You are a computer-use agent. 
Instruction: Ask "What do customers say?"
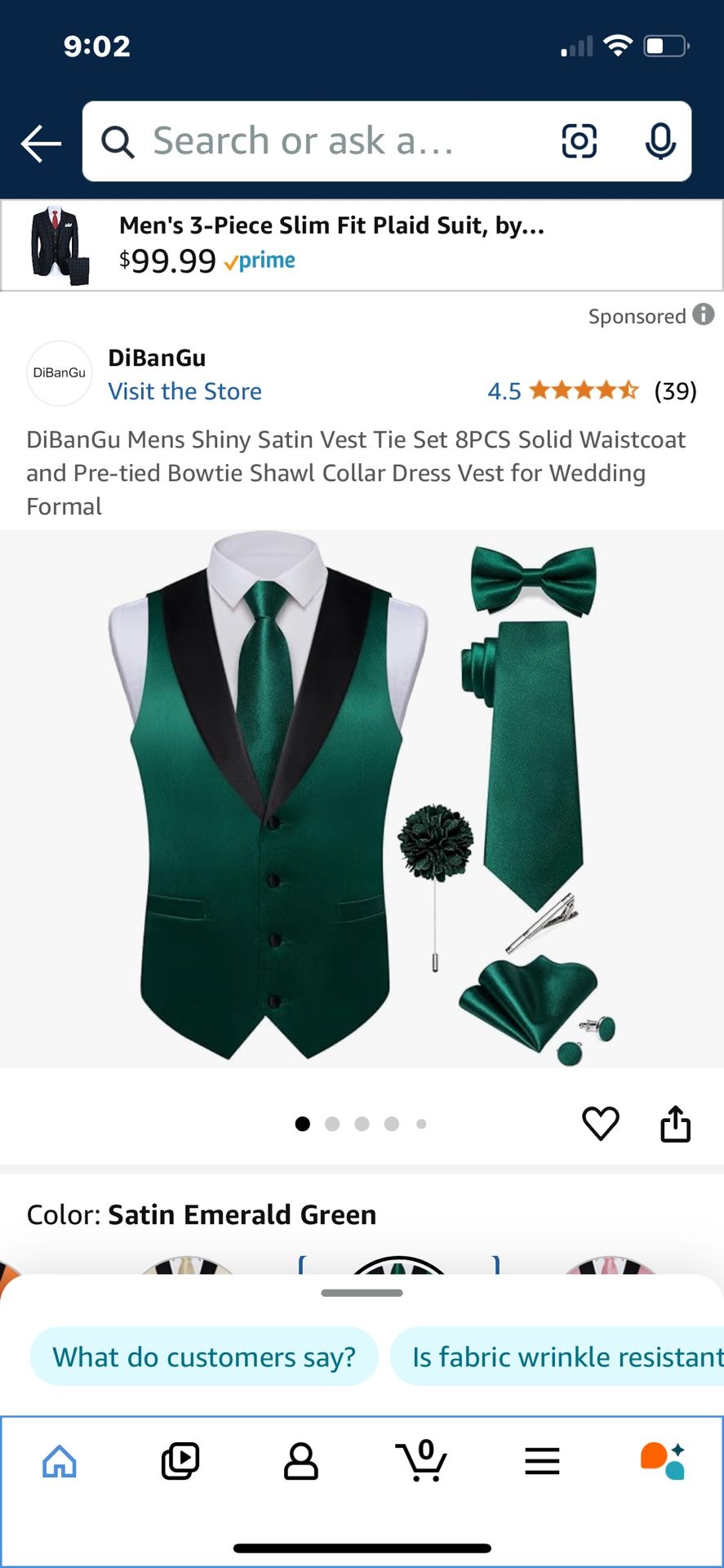point(204,1356)
